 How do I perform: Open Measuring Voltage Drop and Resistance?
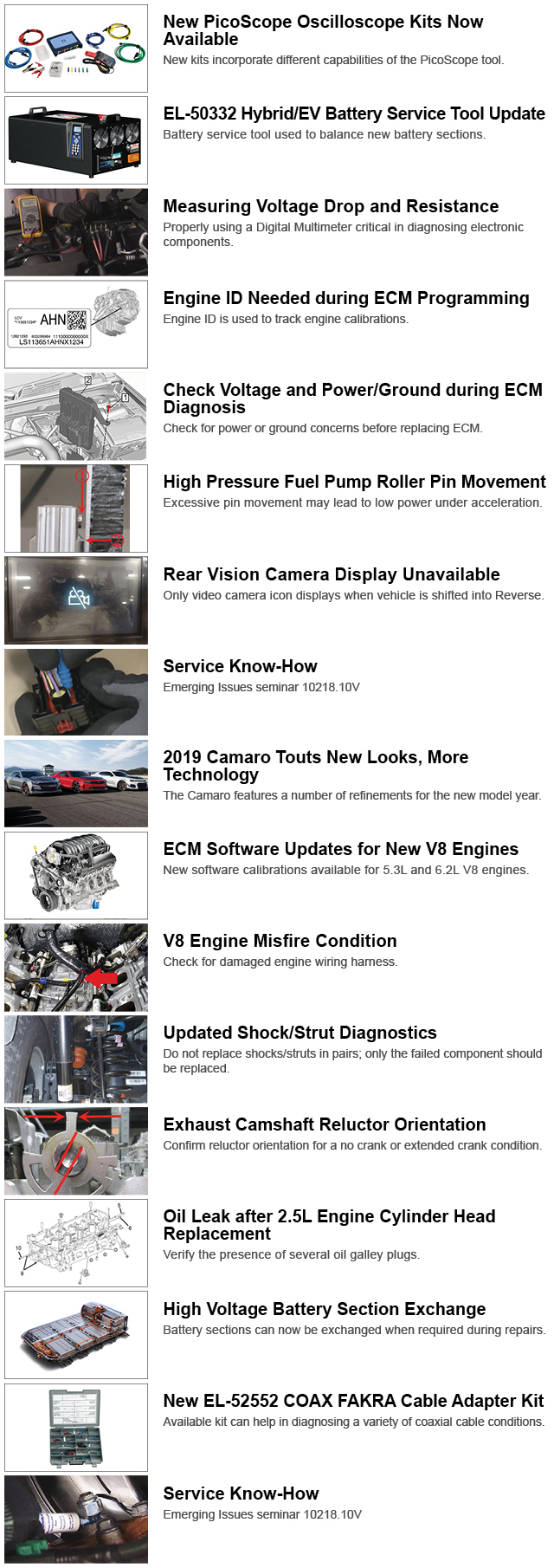(x=331, y=206)
